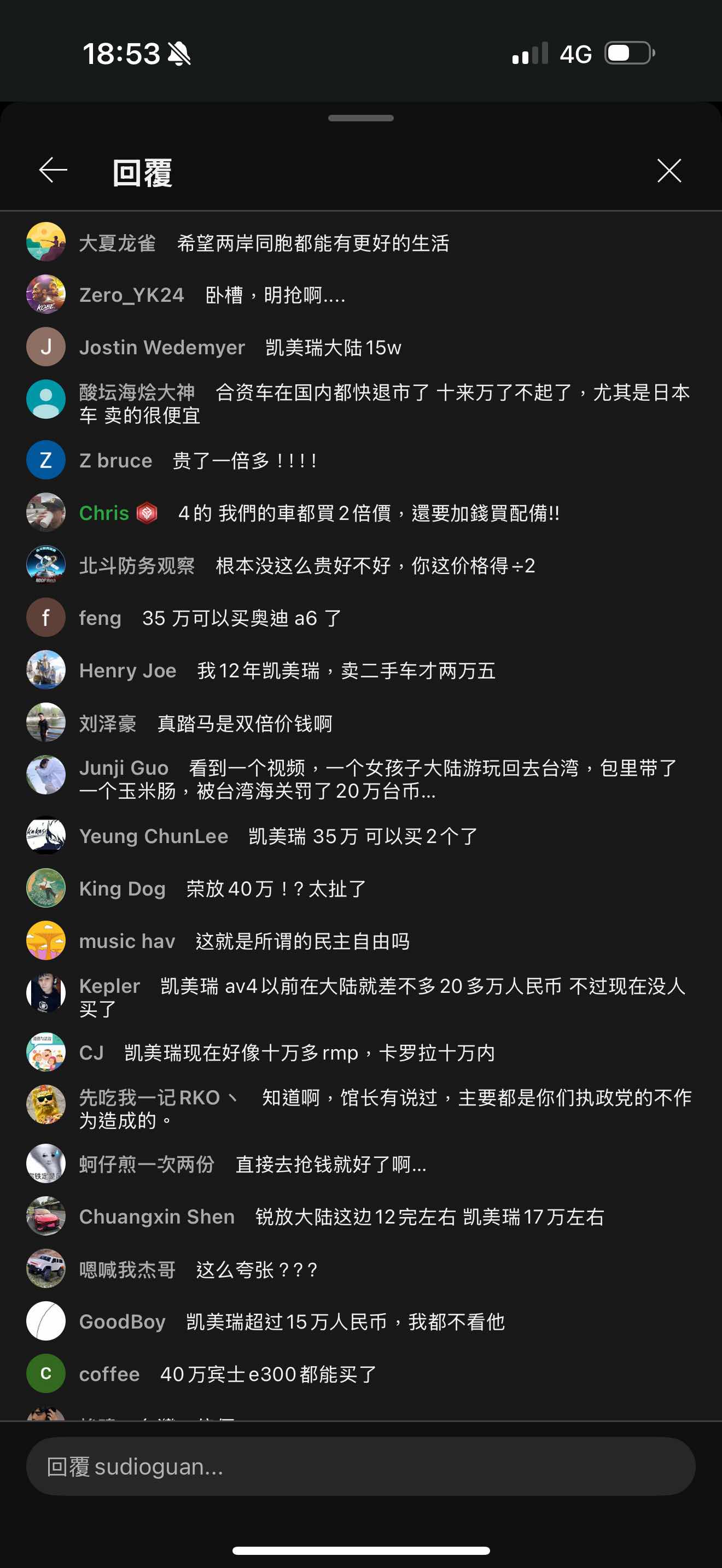This screenshot has height=1568, width=722.
Task: Open Chris's member comment
Action: tap(368, 513)
